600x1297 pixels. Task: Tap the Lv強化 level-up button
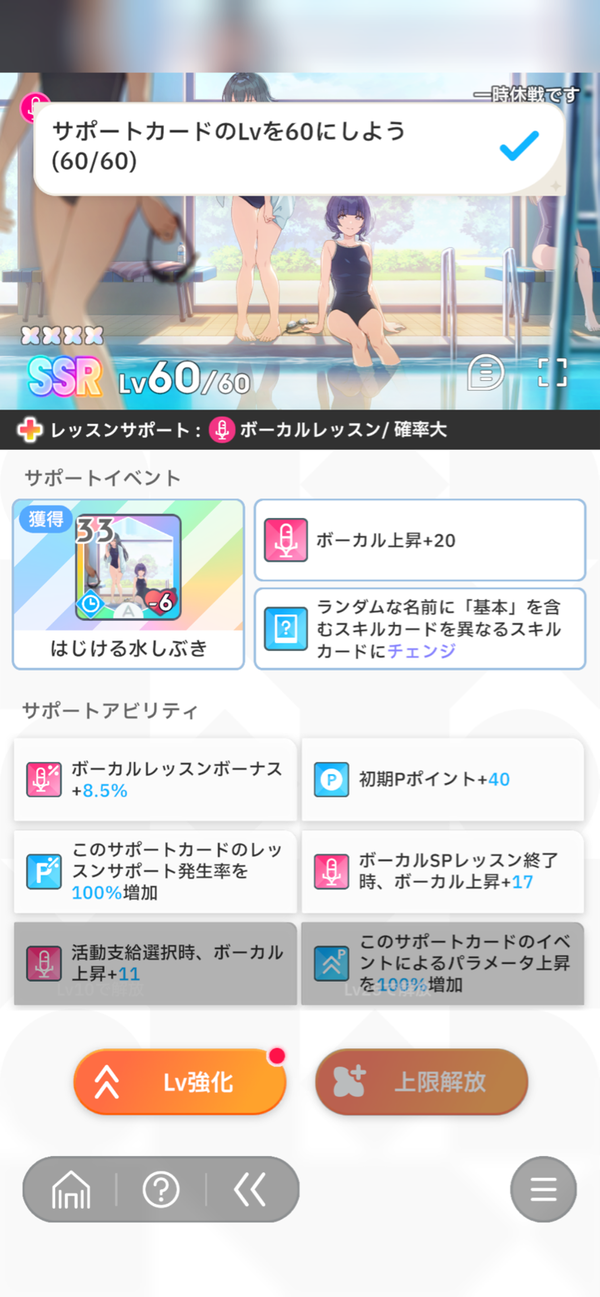179,1082
